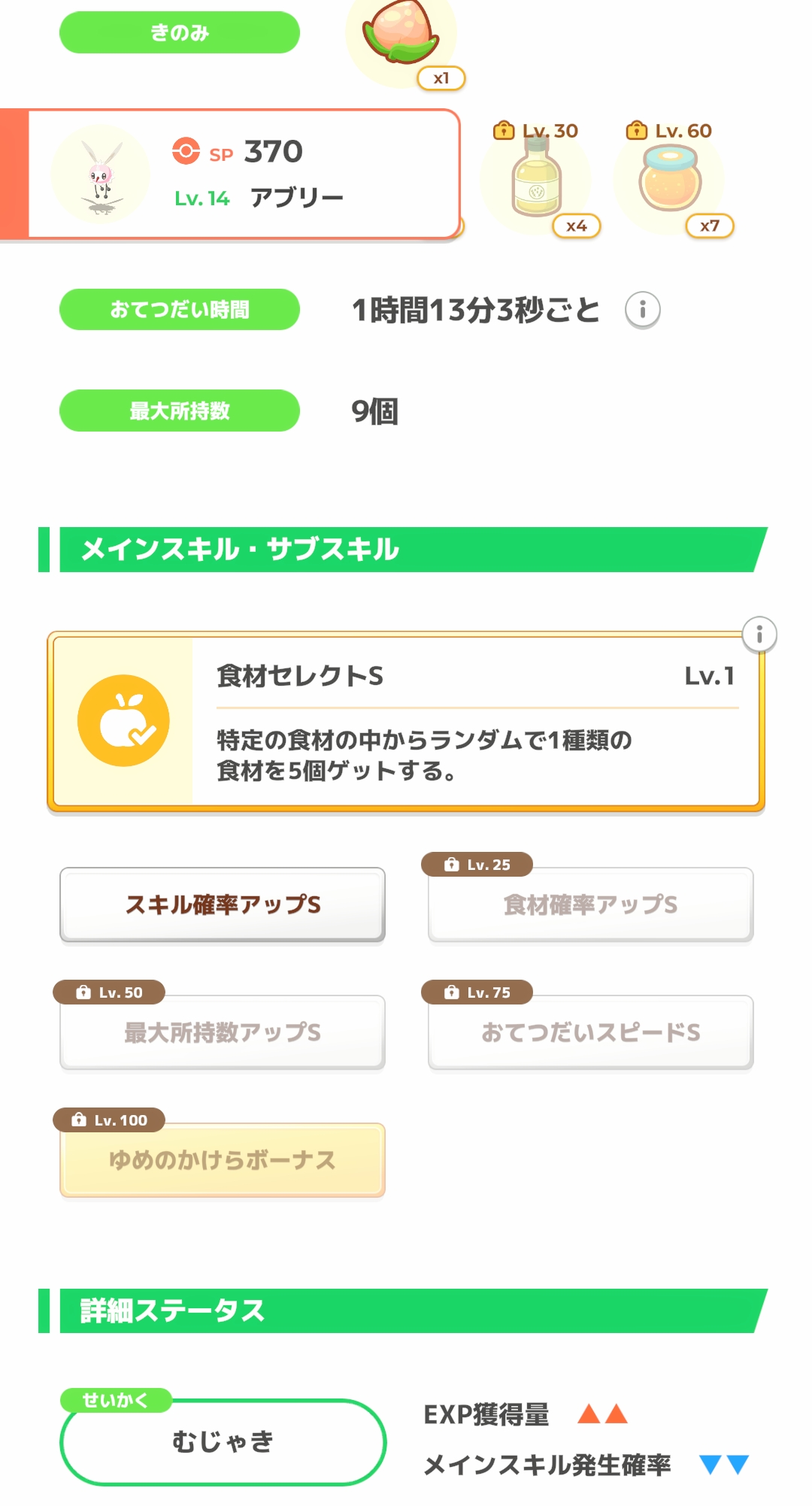
Task: Open info icon beside おてつだい時間
Action: pyautogui.click(x=642, y=310)
